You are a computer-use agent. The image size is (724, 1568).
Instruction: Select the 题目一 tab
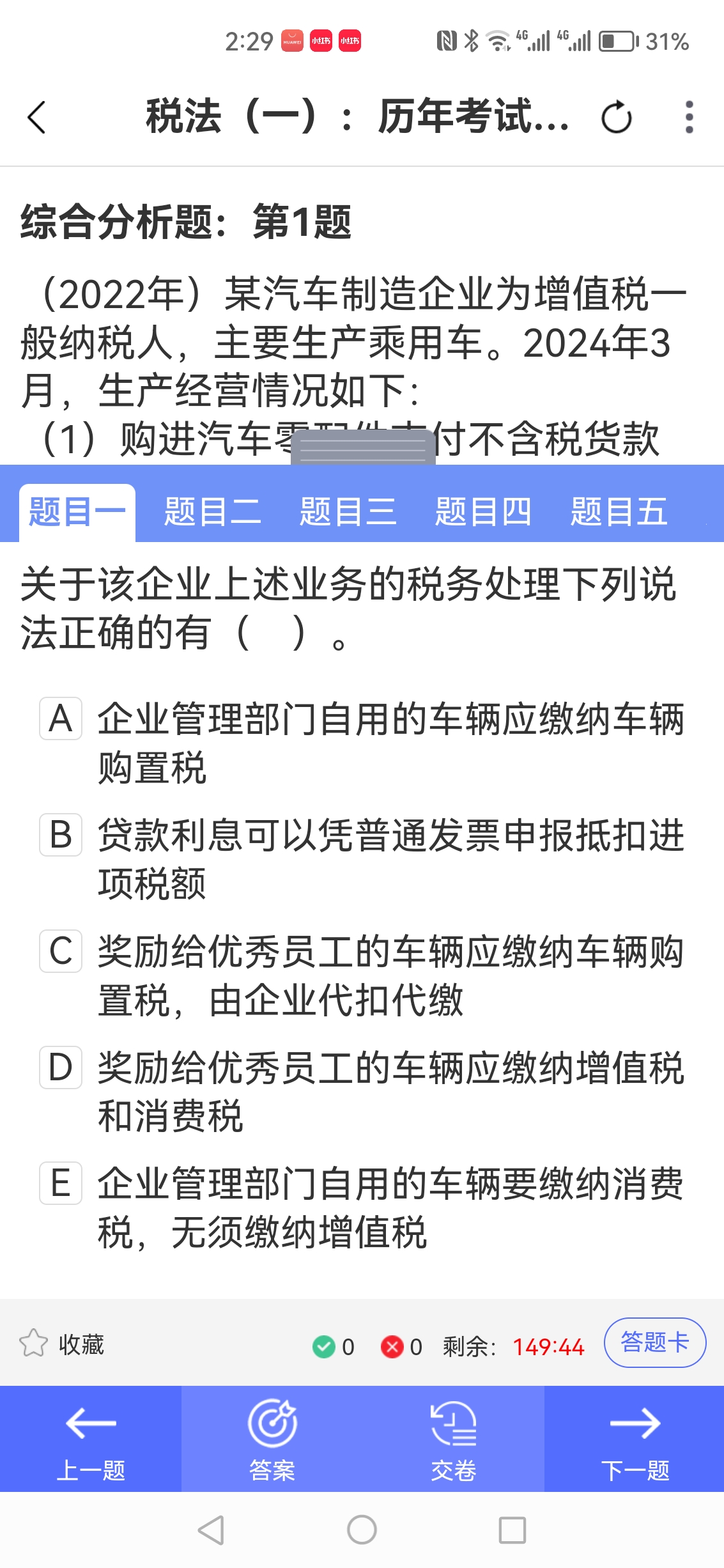click(77, 512)
